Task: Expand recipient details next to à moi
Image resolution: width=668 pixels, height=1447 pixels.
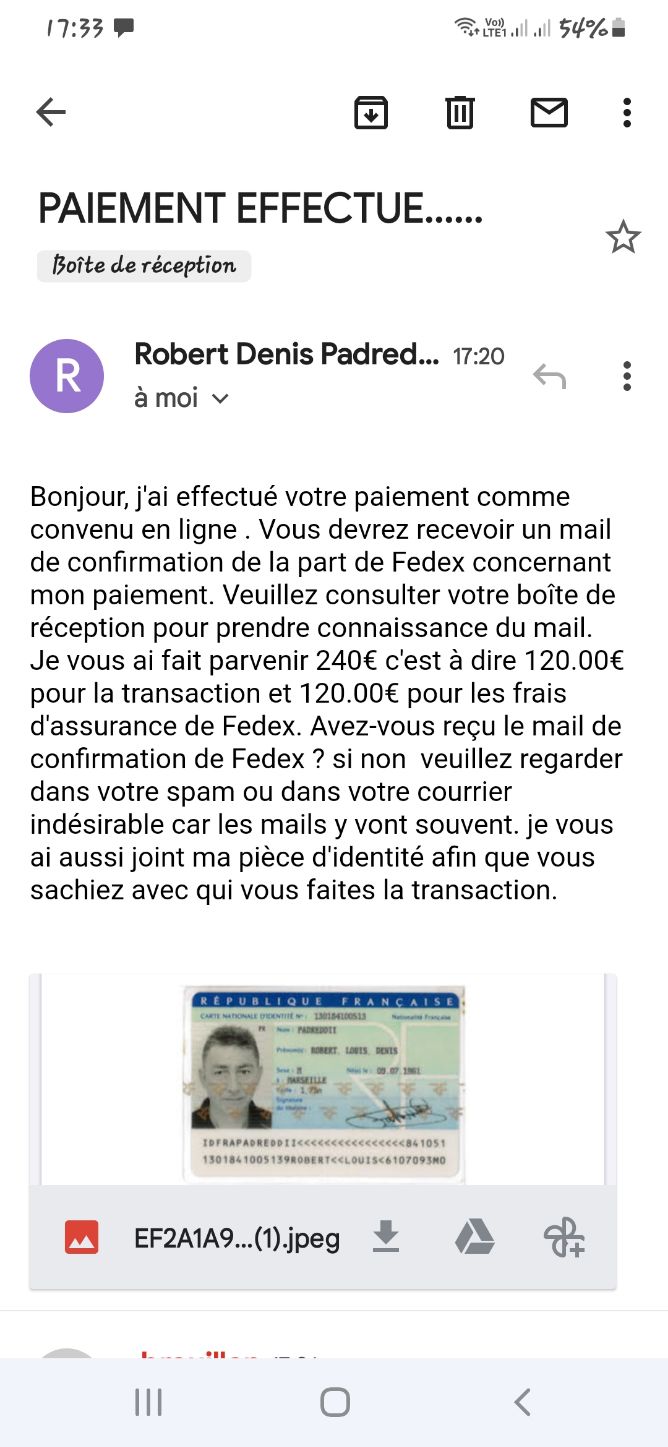Action: click(221, 398)
